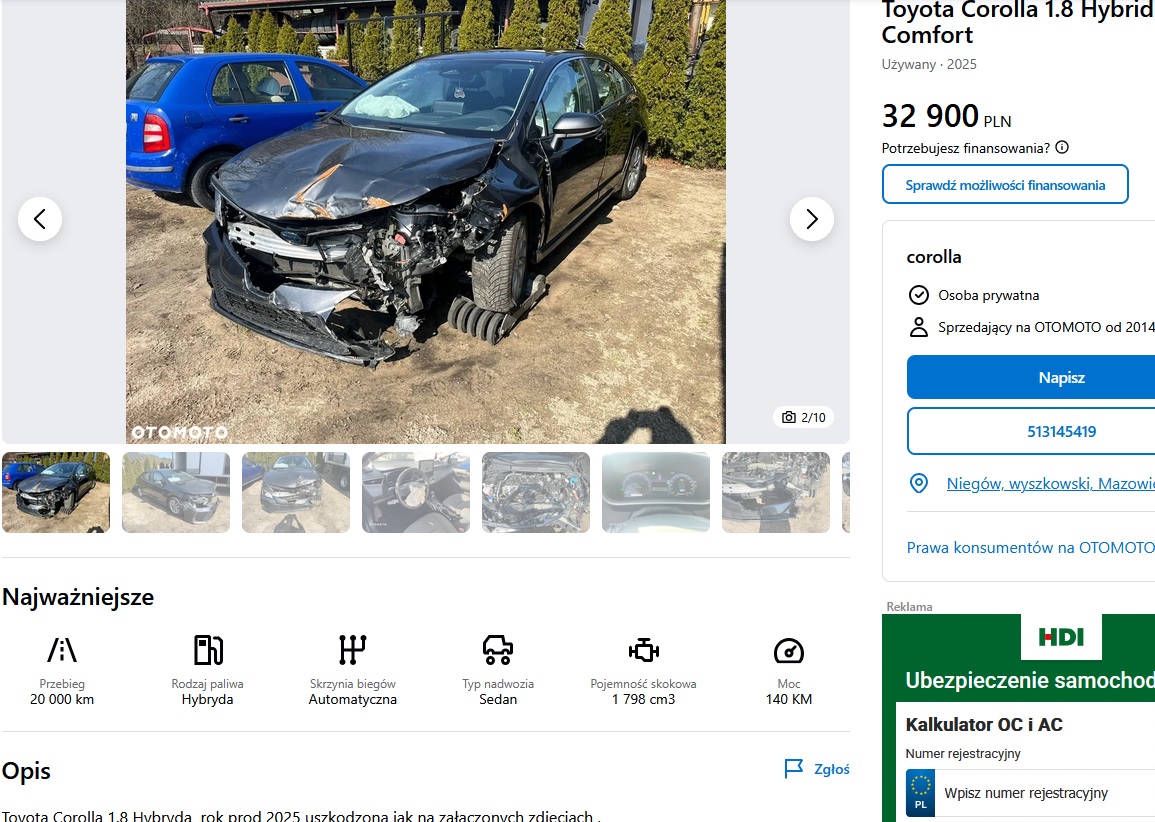Viewport: 1155px width, 822px height.
Task: Select the second gallery thumbnail
Action: point(176,492)
